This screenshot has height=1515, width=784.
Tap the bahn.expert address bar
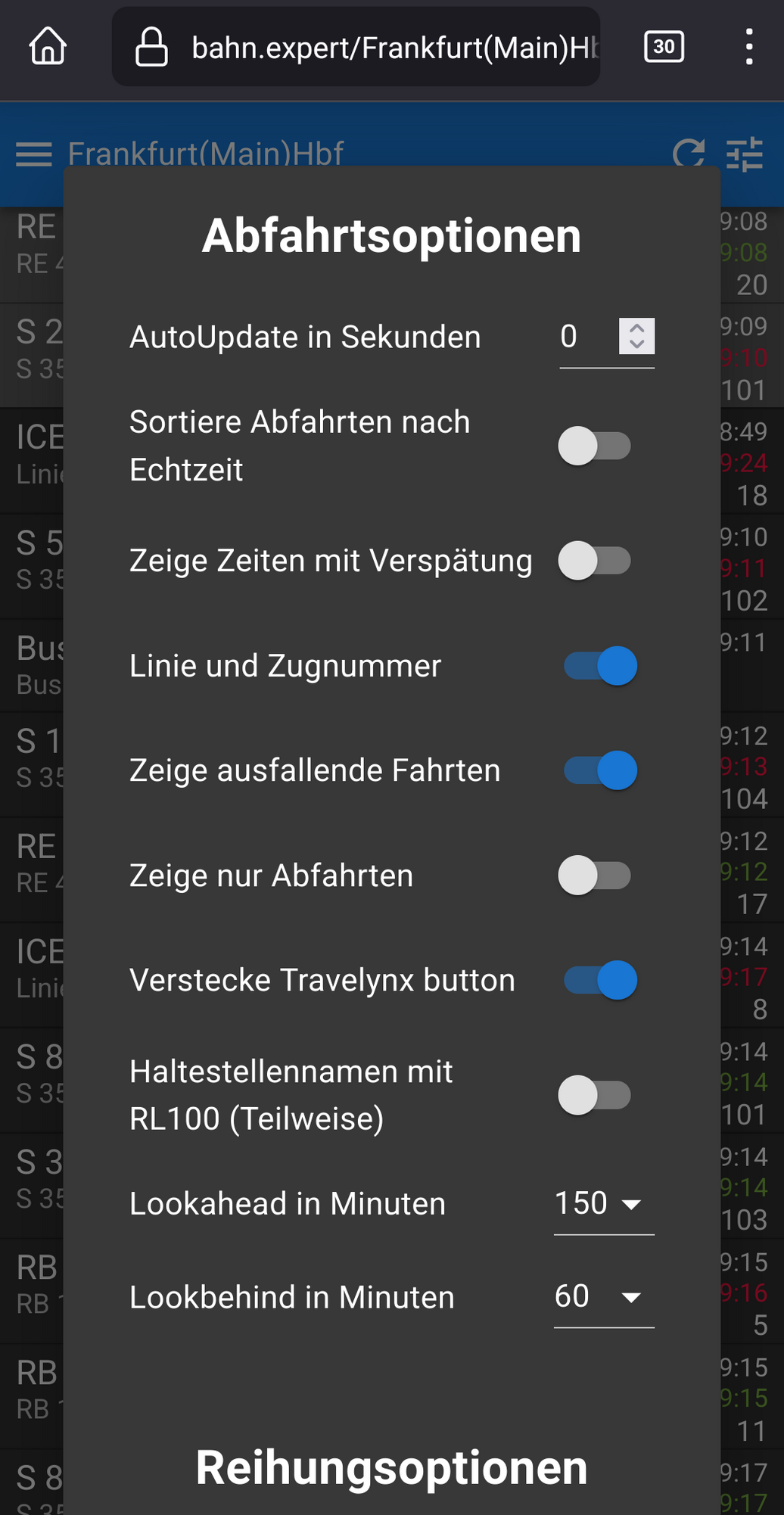(356, 47)
